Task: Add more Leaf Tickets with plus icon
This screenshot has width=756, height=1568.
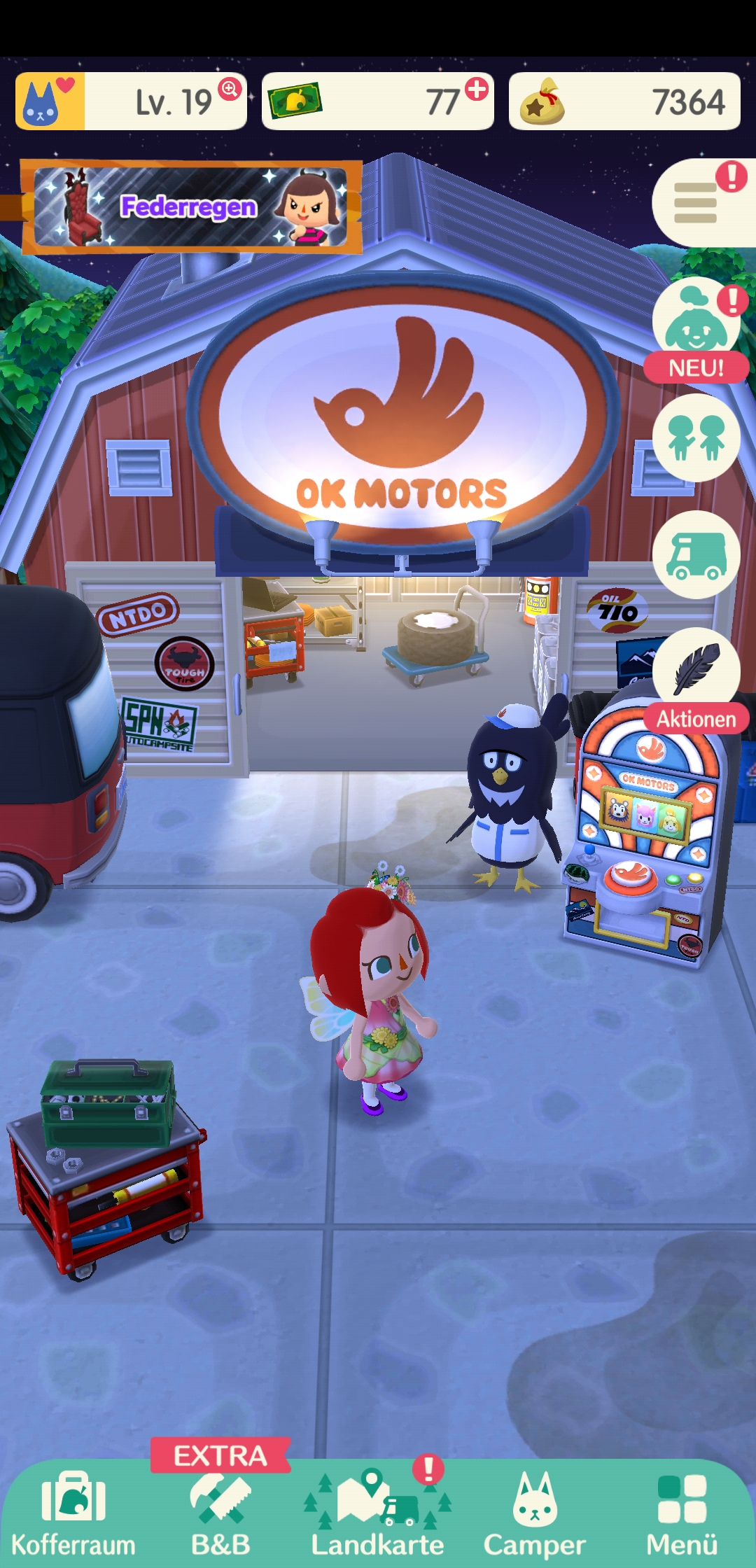Action: pyautogui.click(x=477, y=90)
